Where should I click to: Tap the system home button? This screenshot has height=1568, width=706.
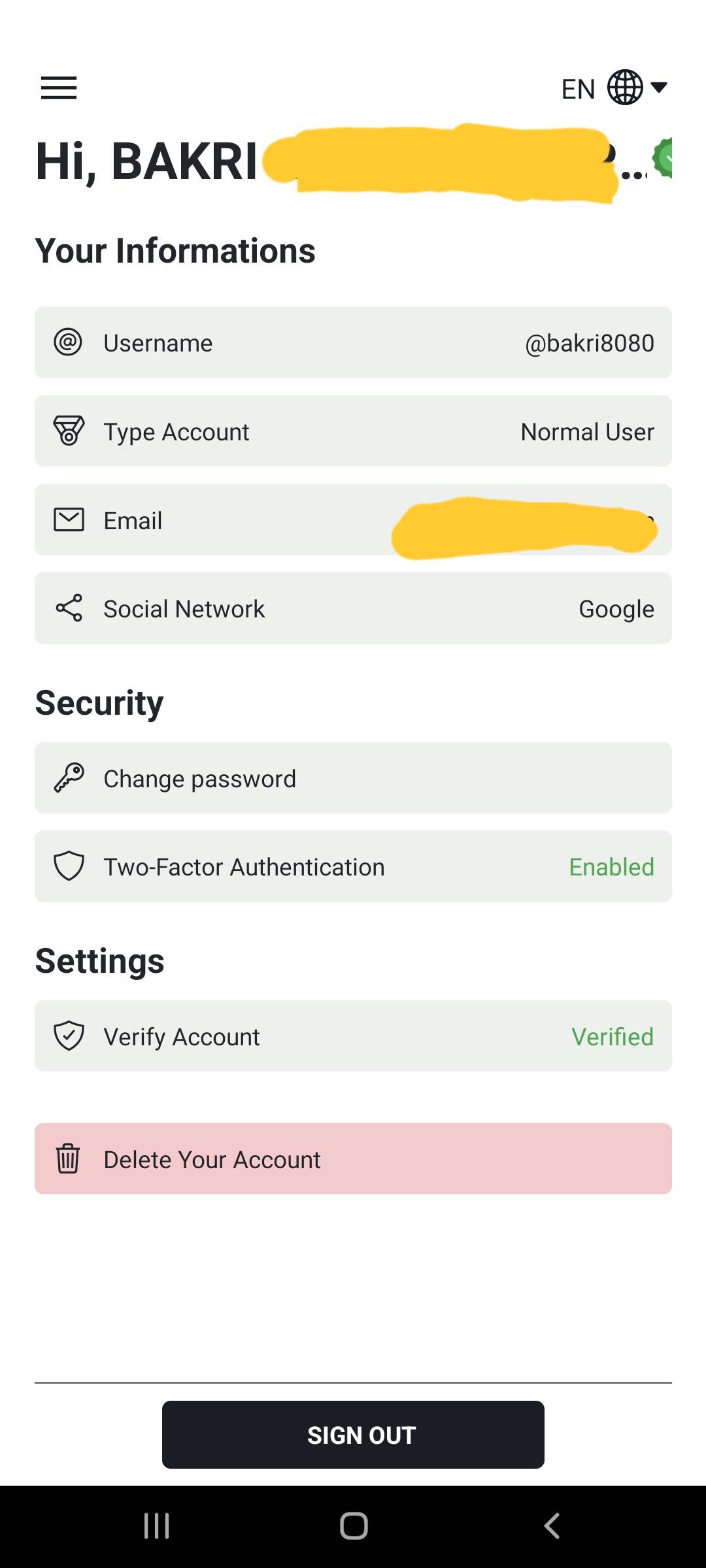[354, 1526]
